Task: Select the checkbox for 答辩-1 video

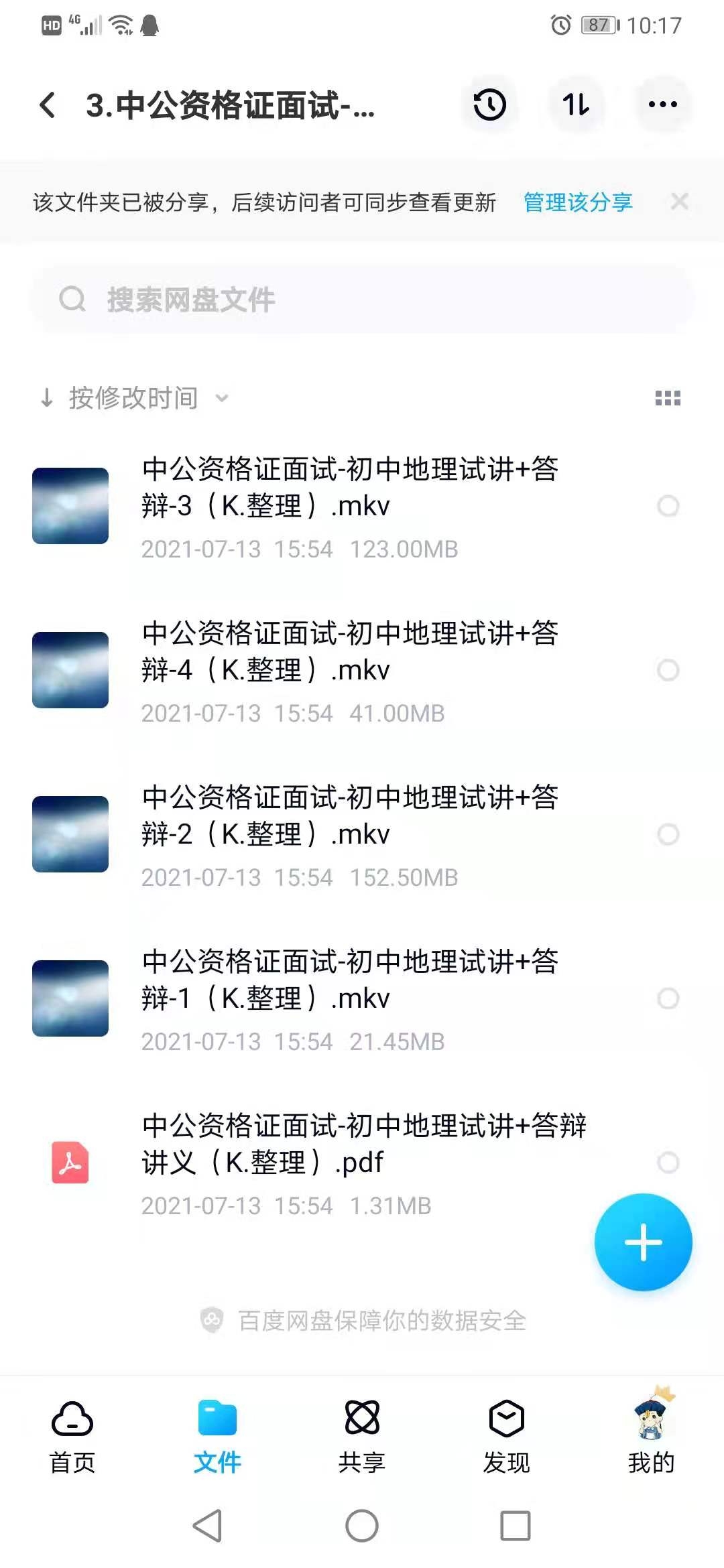Action: 668,998
